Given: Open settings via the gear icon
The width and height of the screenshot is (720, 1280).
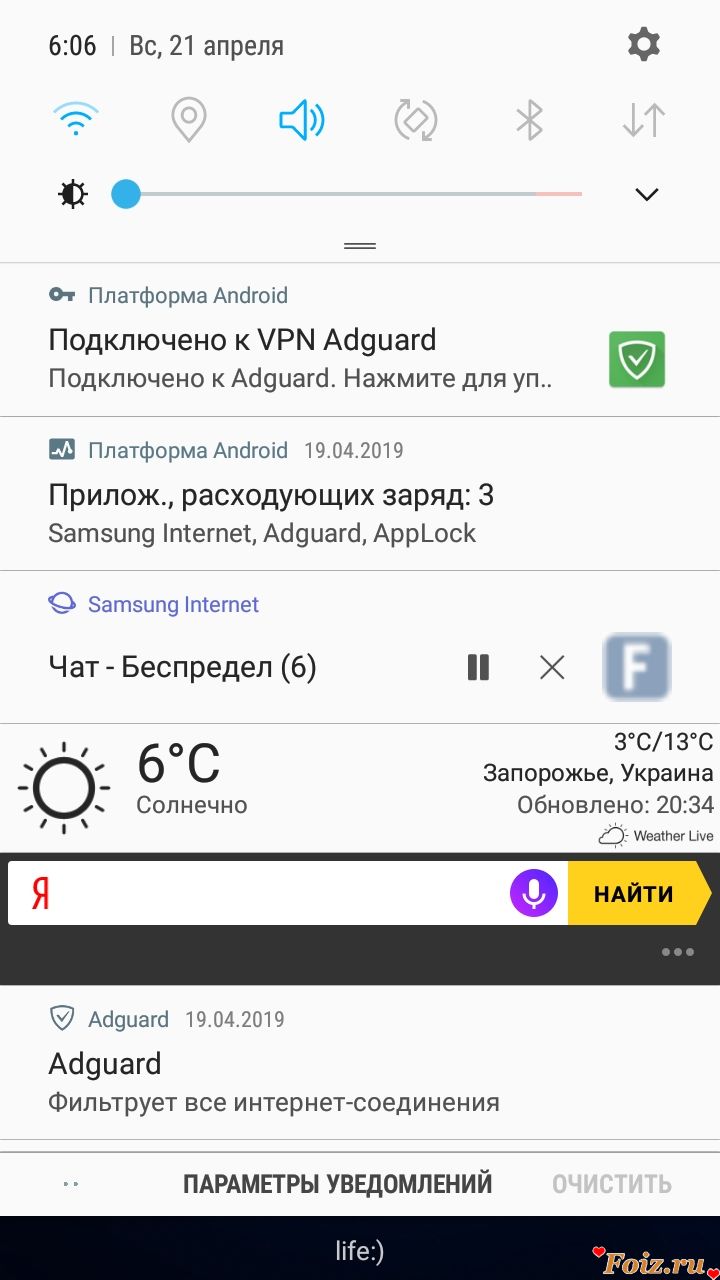Looking at the screenshot, I should [643, 44].
